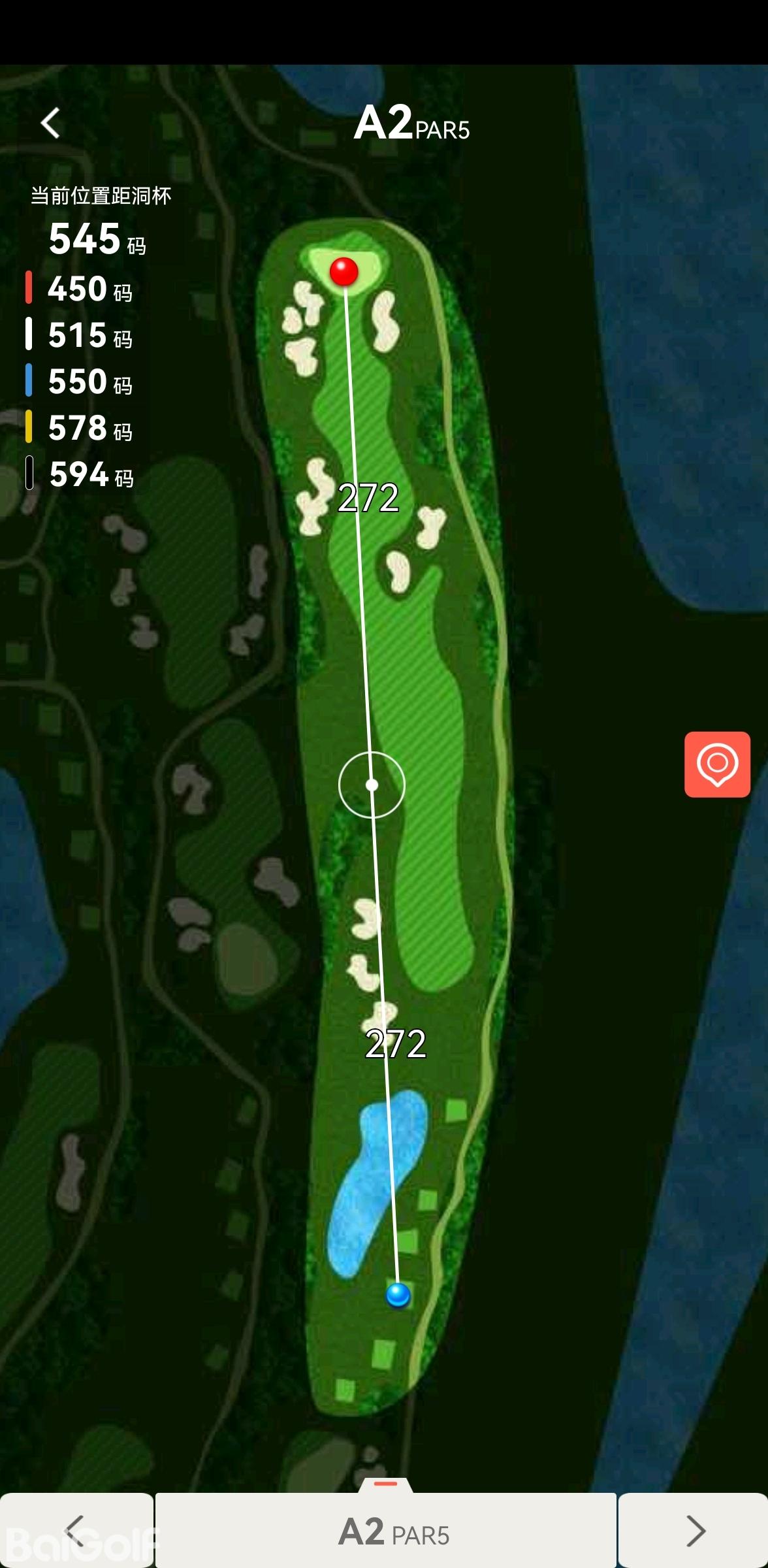The width and height of the screenshot is (768, 1568).
Task: Go to the previous hole
Action: (x=76, y=1530)
